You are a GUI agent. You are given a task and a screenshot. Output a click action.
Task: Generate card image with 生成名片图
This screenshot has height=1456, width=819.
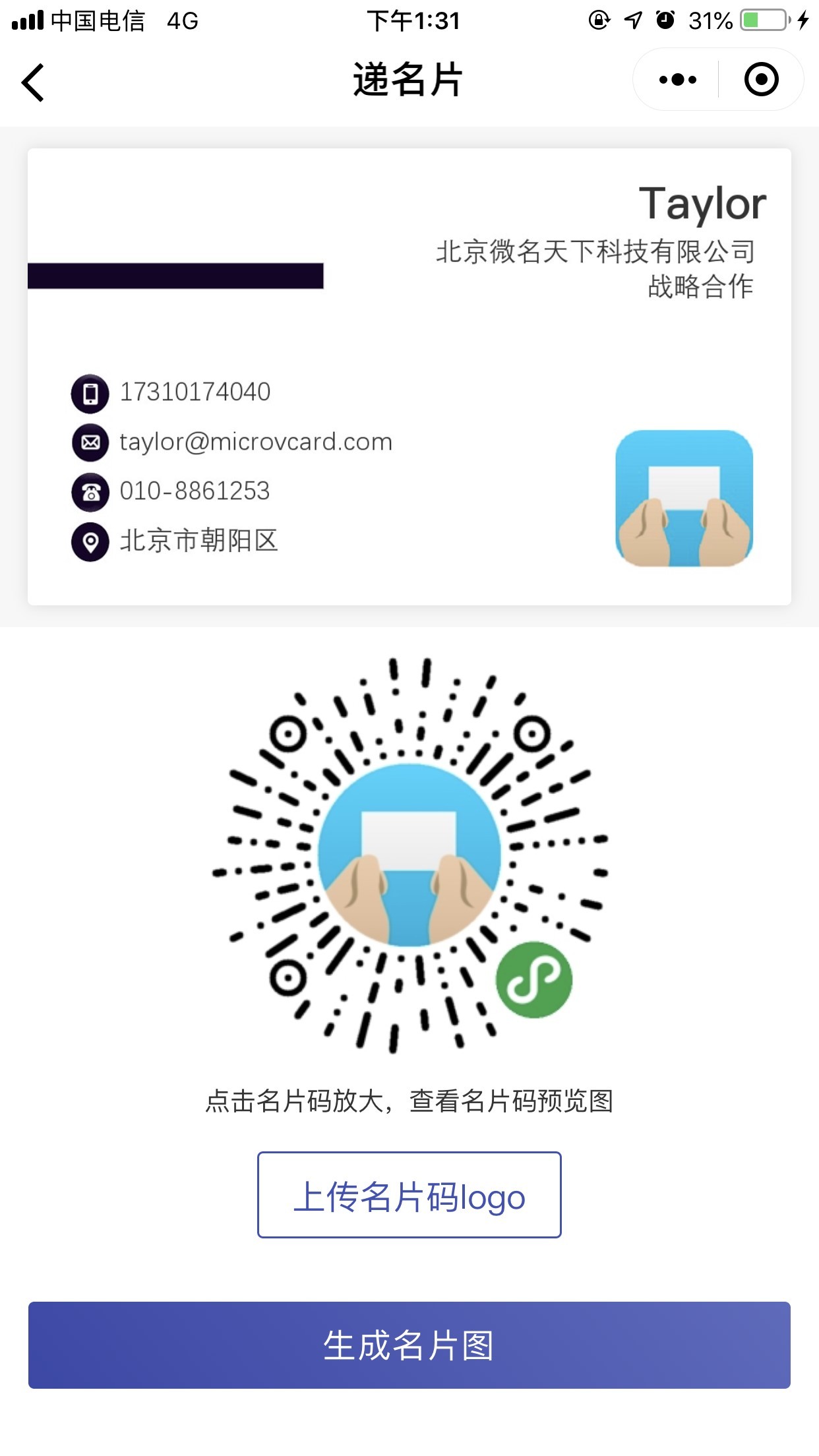point(409,1345)
